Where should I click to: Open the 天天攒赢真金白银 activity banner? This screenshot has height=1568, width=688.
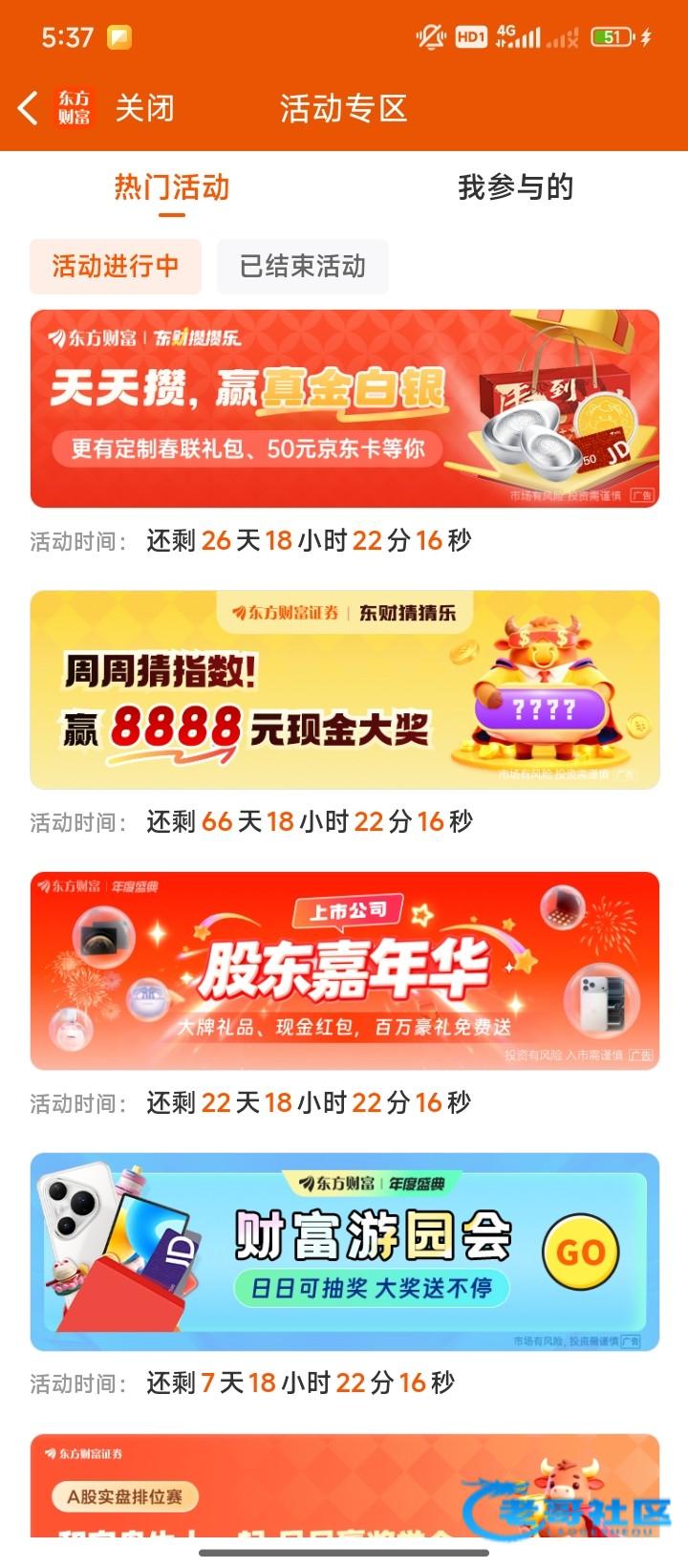(344, 408)
